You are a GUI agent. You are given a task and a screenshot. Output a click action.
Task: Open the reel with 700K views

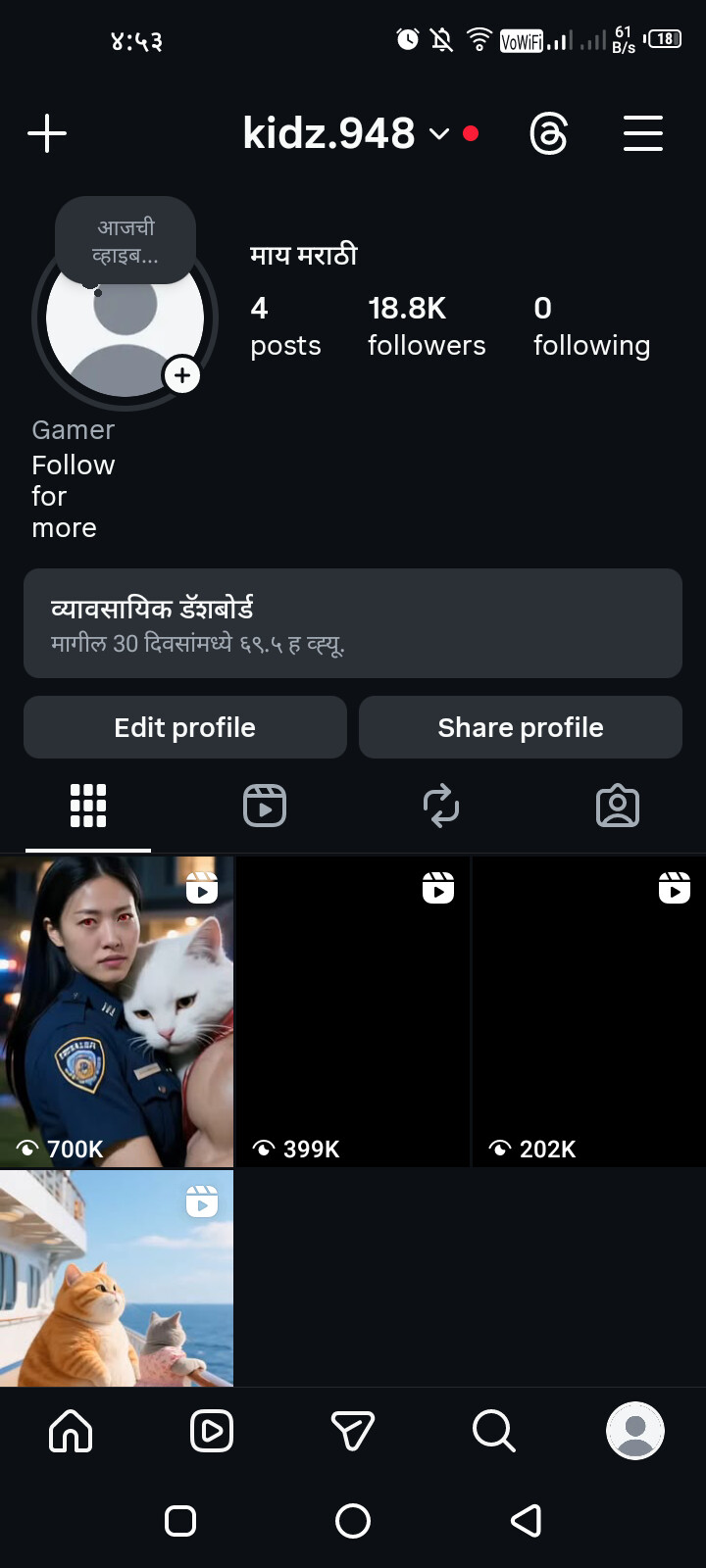point(117,1011)
